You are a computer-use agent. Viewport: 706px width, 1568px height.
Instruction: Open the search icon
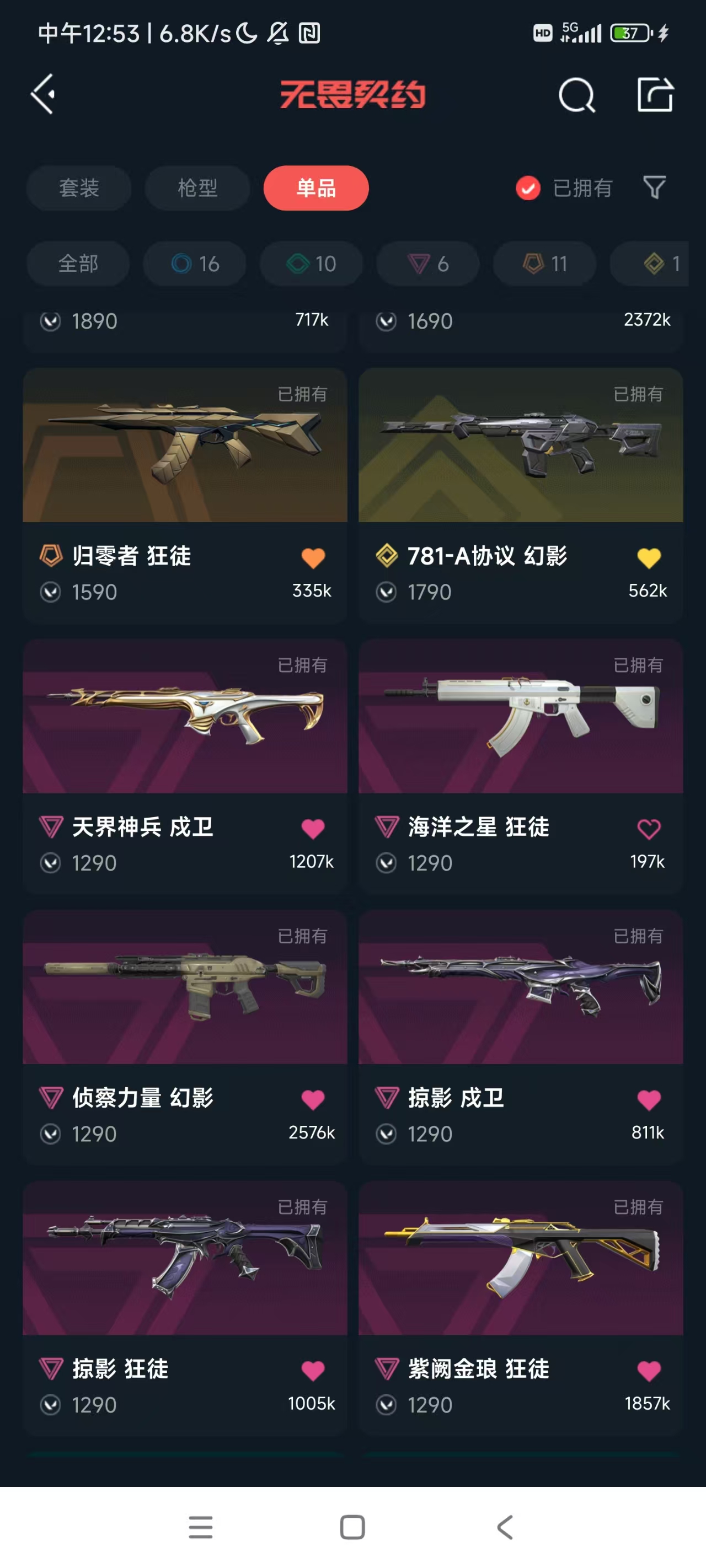(576, 95)
